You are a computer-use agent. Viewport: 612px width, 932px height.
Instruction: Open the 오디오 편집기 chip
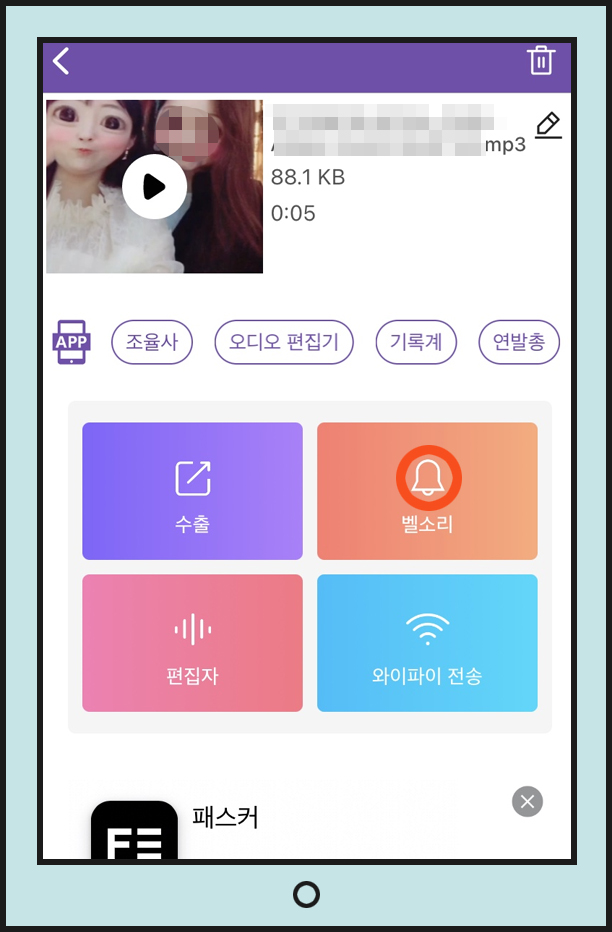point(284,342)
